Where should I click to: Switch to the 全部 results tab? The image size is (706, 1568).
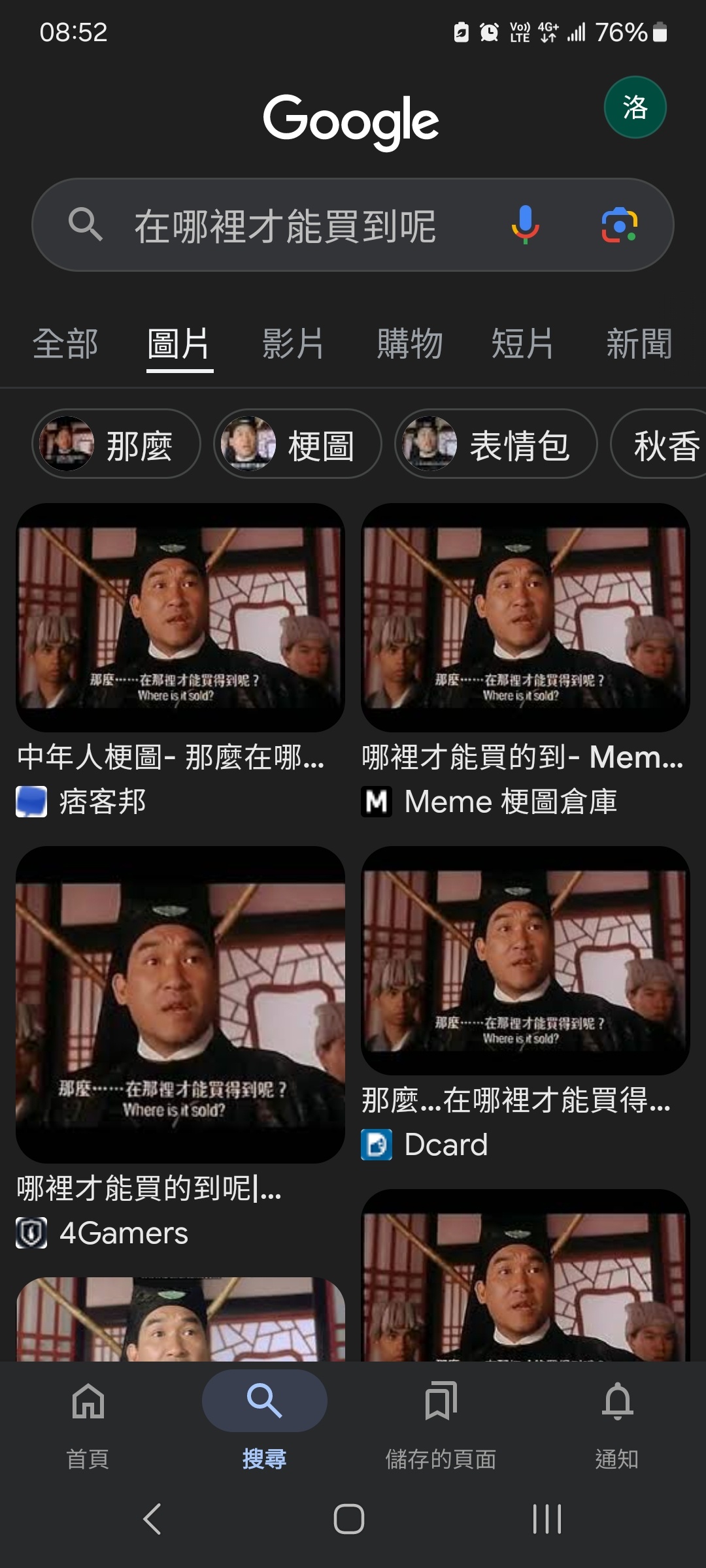65,344
